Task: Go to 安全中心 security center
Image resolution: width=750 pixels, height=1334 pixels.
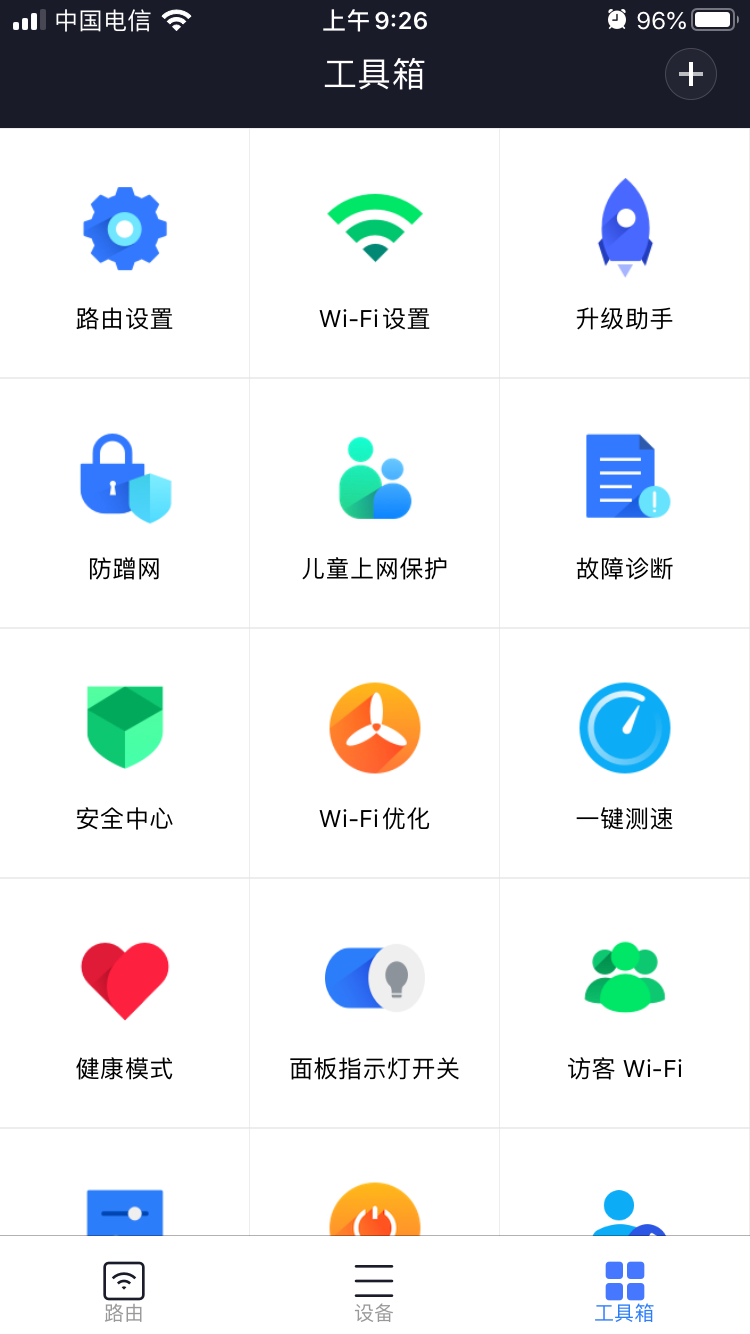Action: pyautogui.click(x=125, y=753)
